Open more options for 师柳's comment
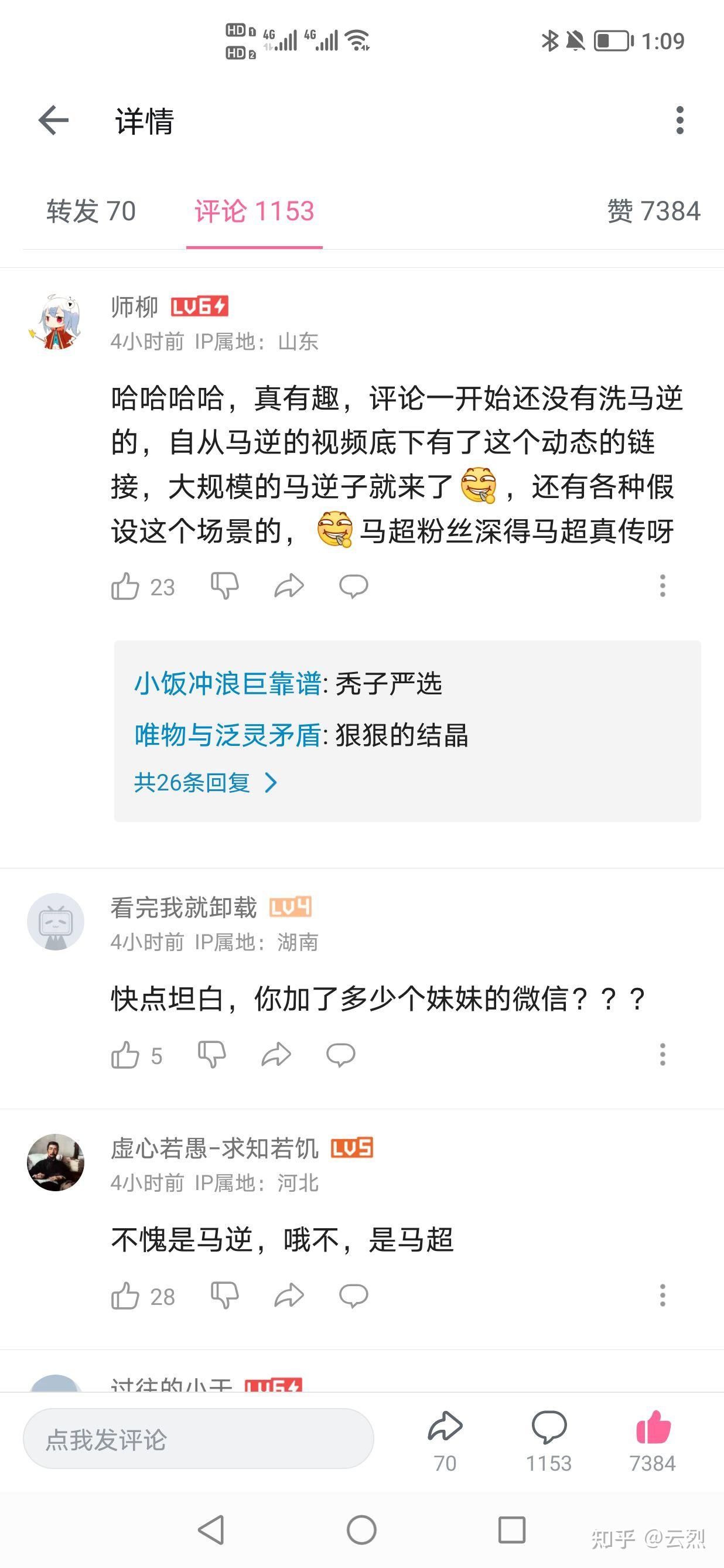724x1568 pixels. pyautogui.click(x=662, y=586)
